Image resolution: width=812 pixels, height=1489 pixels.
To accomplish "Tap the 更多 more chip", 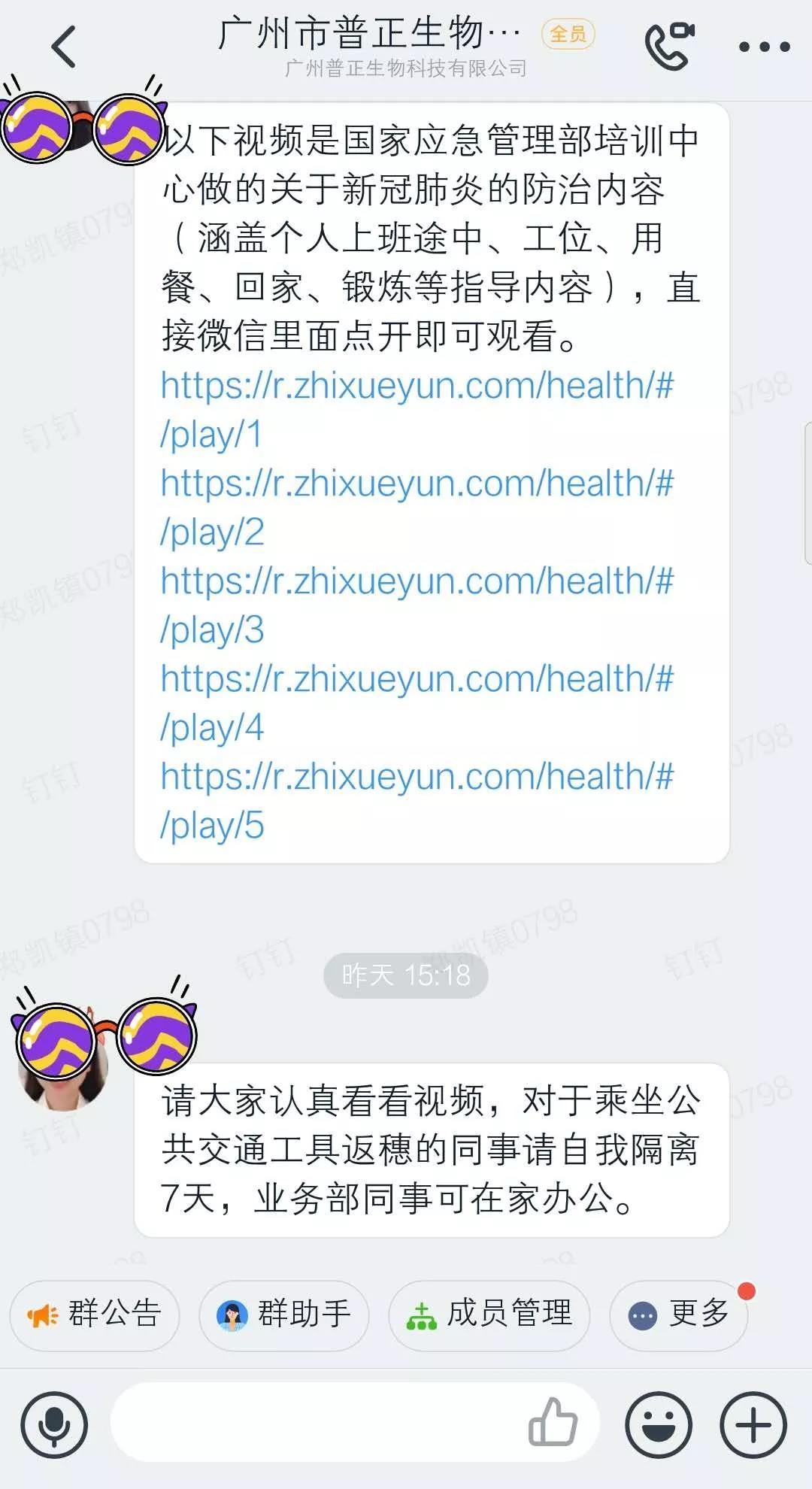I will [679, 1315].
